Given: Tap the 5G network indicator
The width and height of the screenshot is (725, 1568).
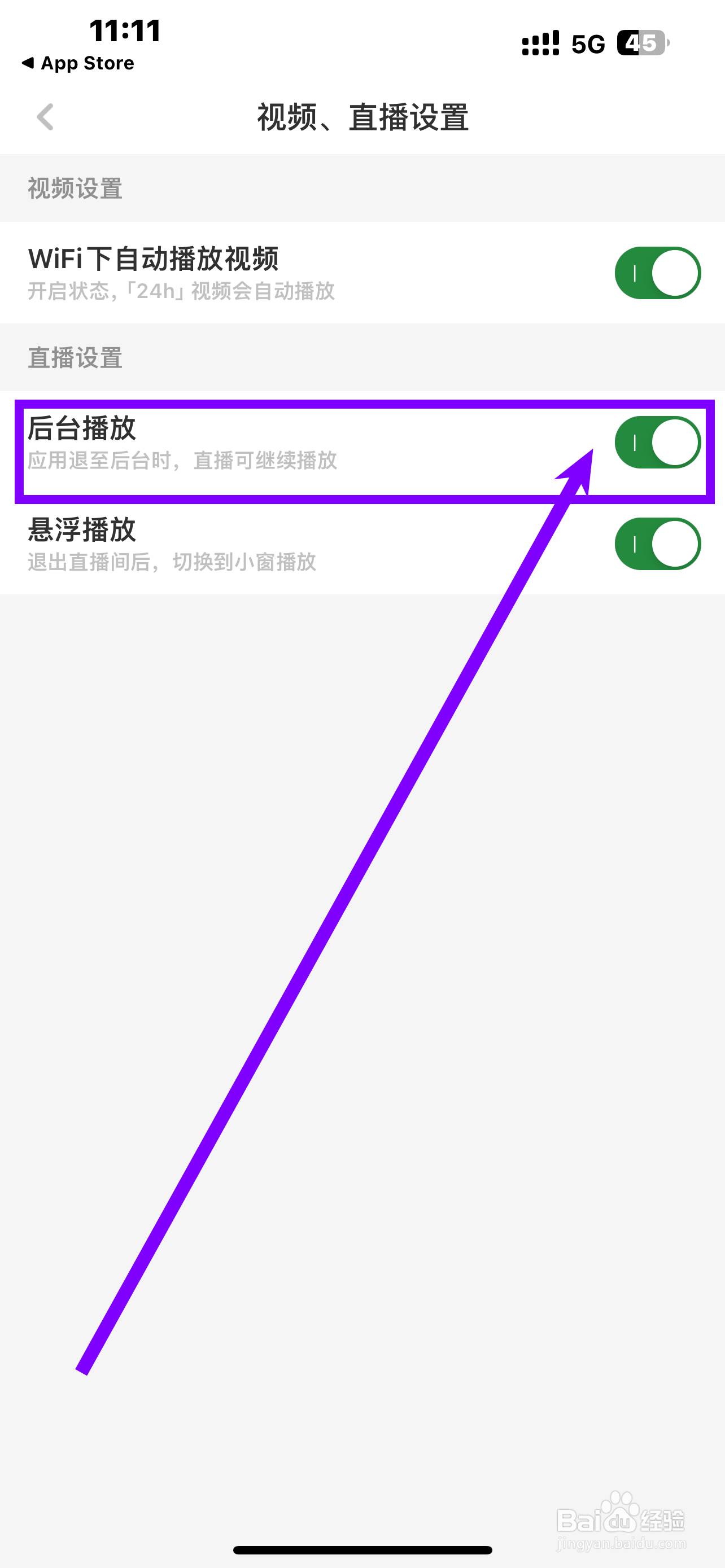Looking at the screenshot, I should tap(587, 42).
